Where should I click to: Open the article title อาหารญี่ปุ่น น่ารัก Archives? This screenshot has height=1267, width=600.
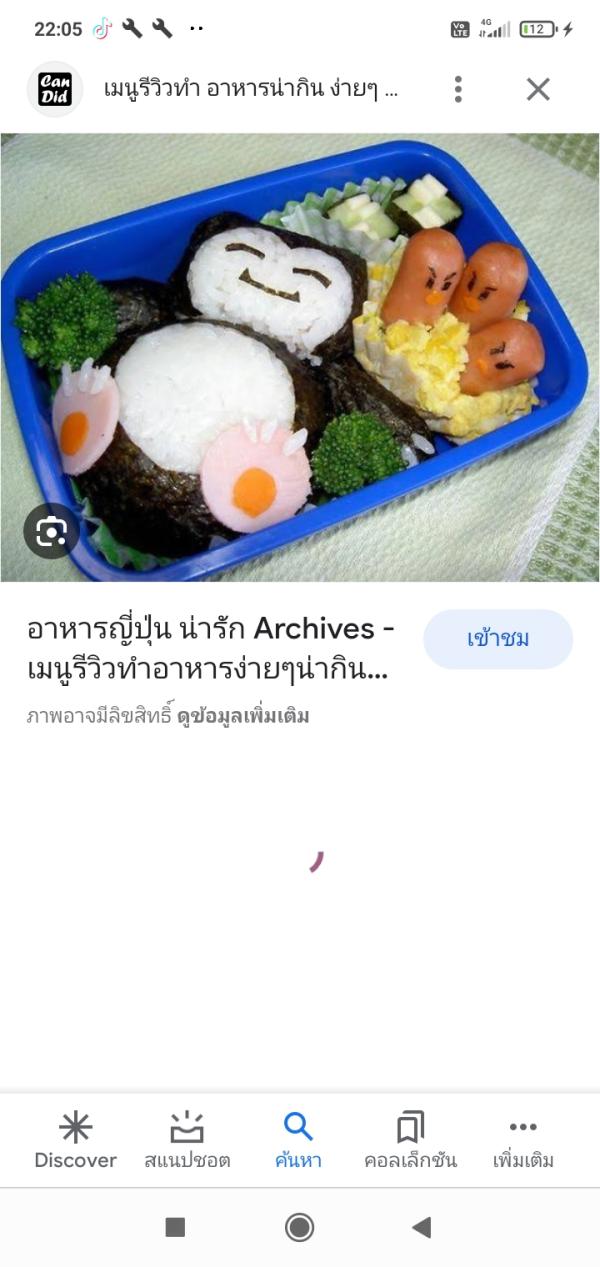coord(210,648)
